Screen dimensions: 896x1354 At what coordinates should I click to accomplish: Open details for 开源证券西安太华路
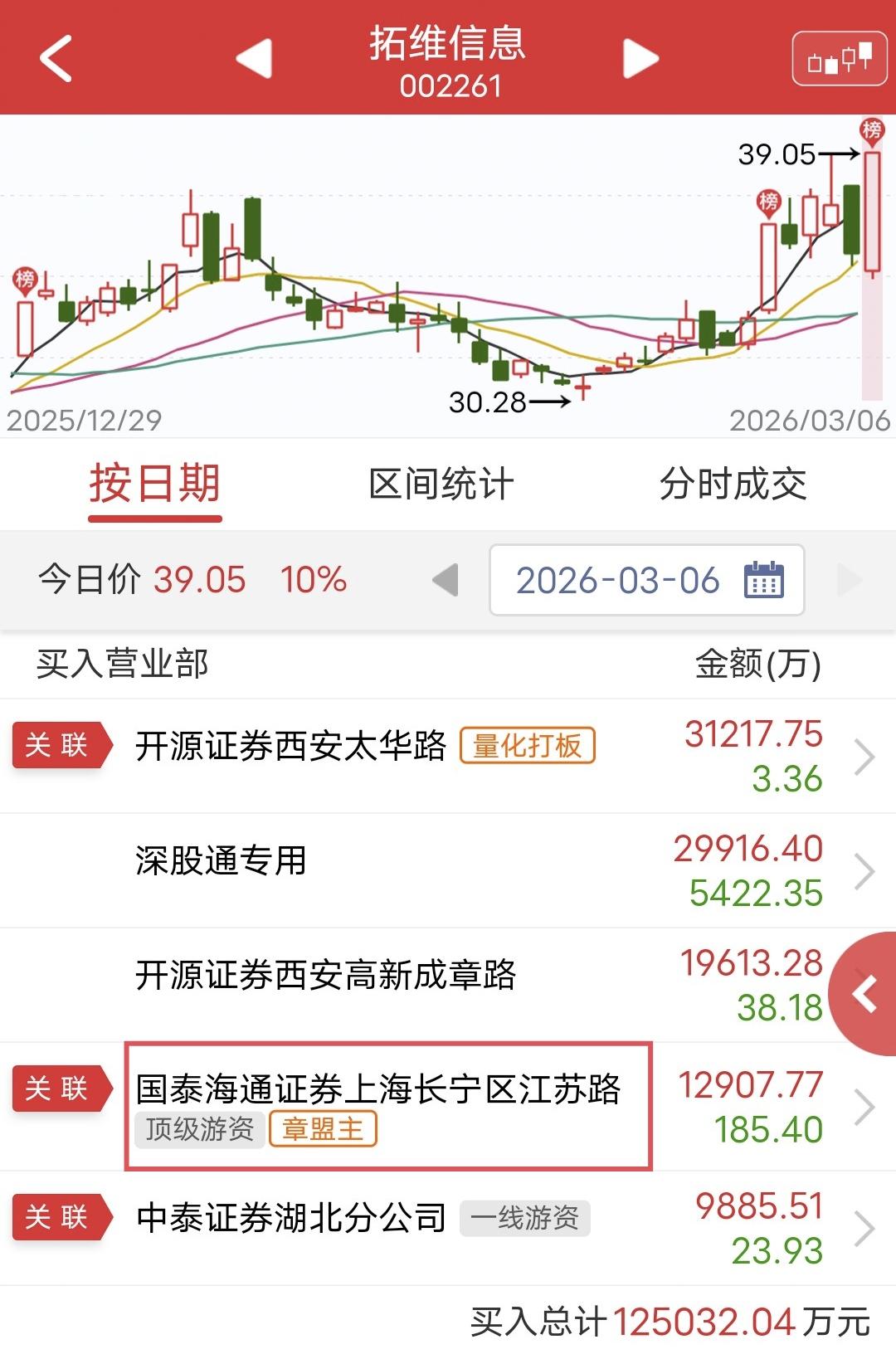290,746
